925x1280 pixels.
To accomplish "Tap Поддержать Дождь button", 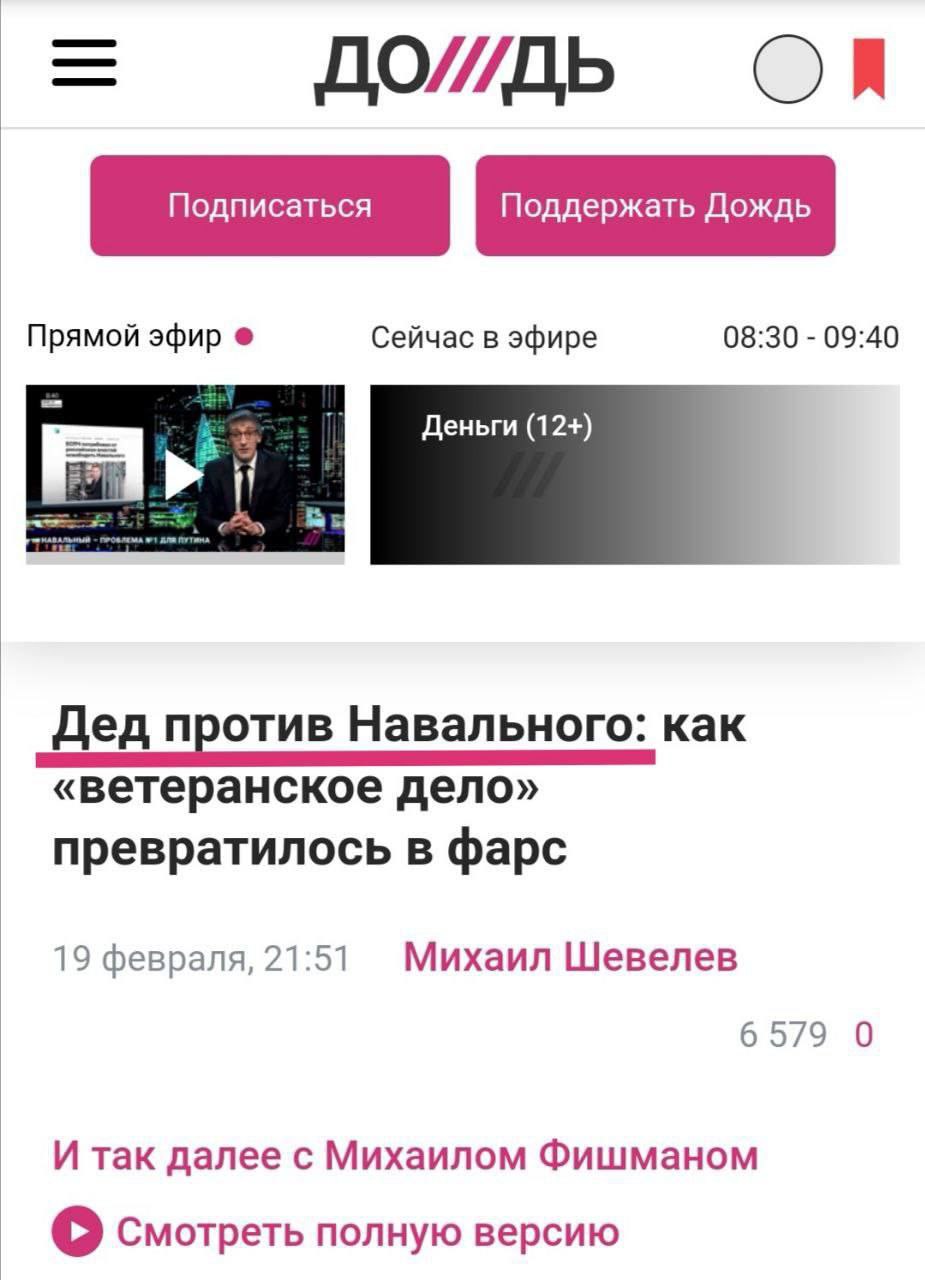I will (655, 206).
